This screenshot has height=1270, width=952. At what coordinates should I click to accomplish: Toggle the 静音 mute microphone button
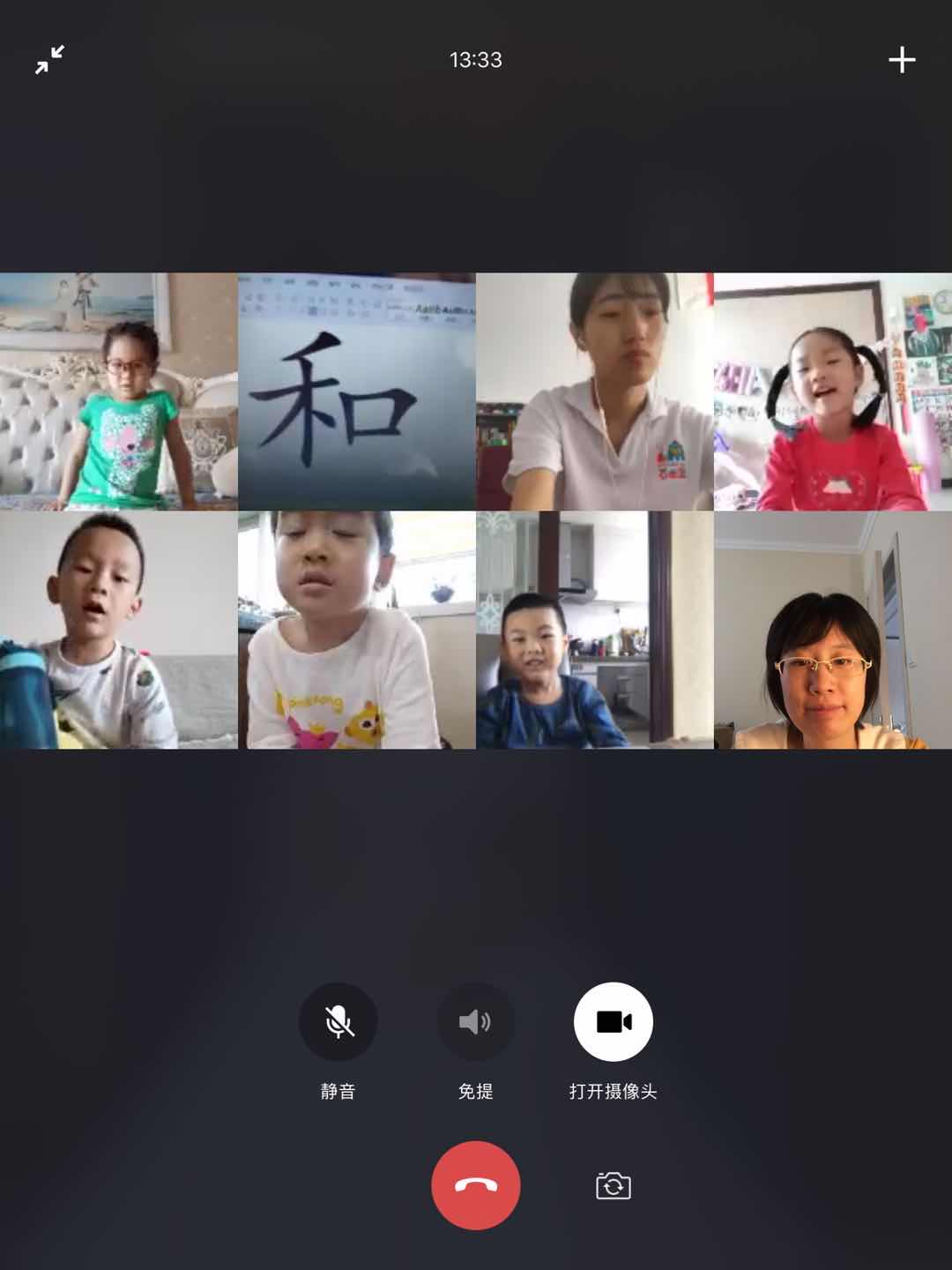[338, 1021]
